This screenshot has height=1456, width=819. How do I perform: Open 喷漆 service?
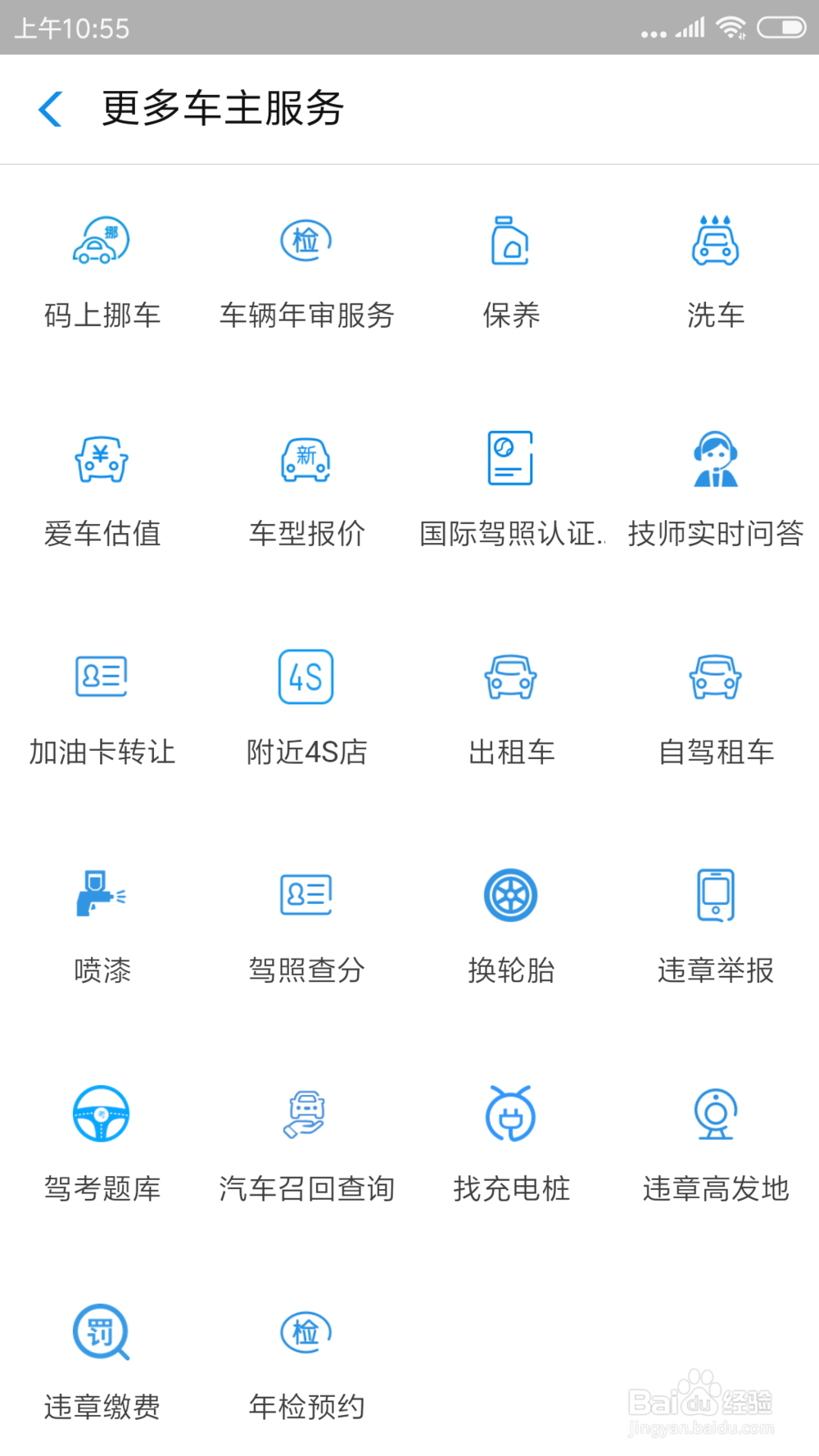[102, 925]
